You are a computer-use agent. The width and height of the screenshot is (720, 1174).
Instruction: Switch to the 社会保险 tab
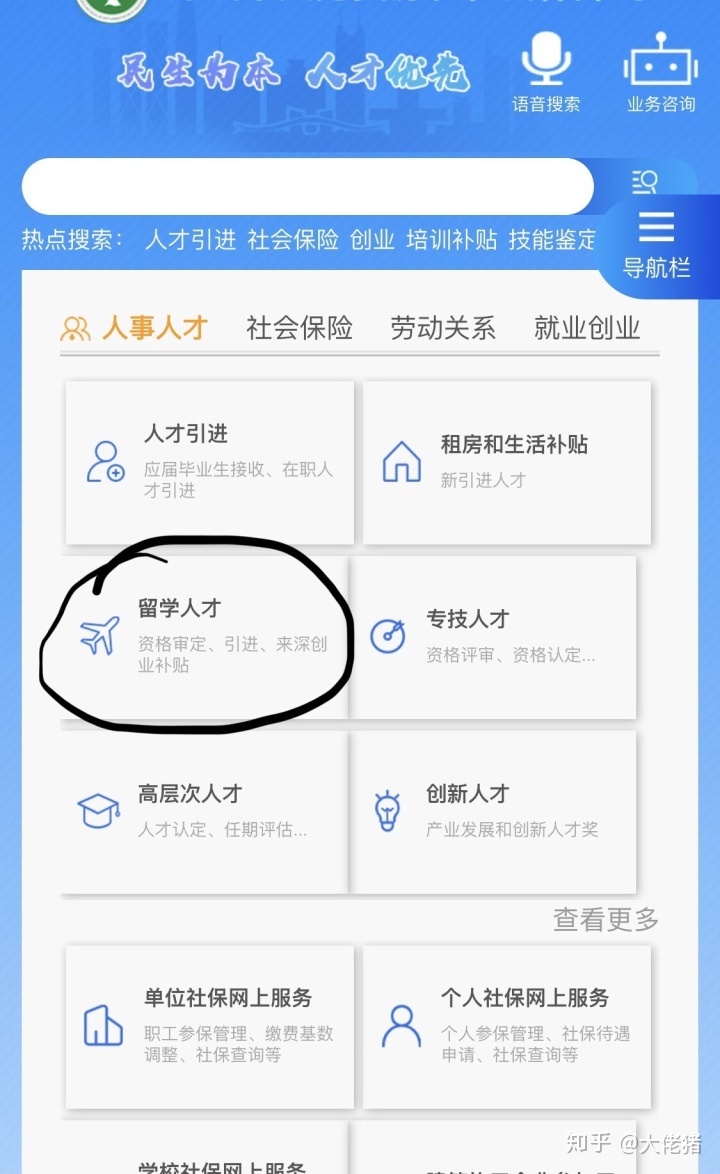coord(299,328)
